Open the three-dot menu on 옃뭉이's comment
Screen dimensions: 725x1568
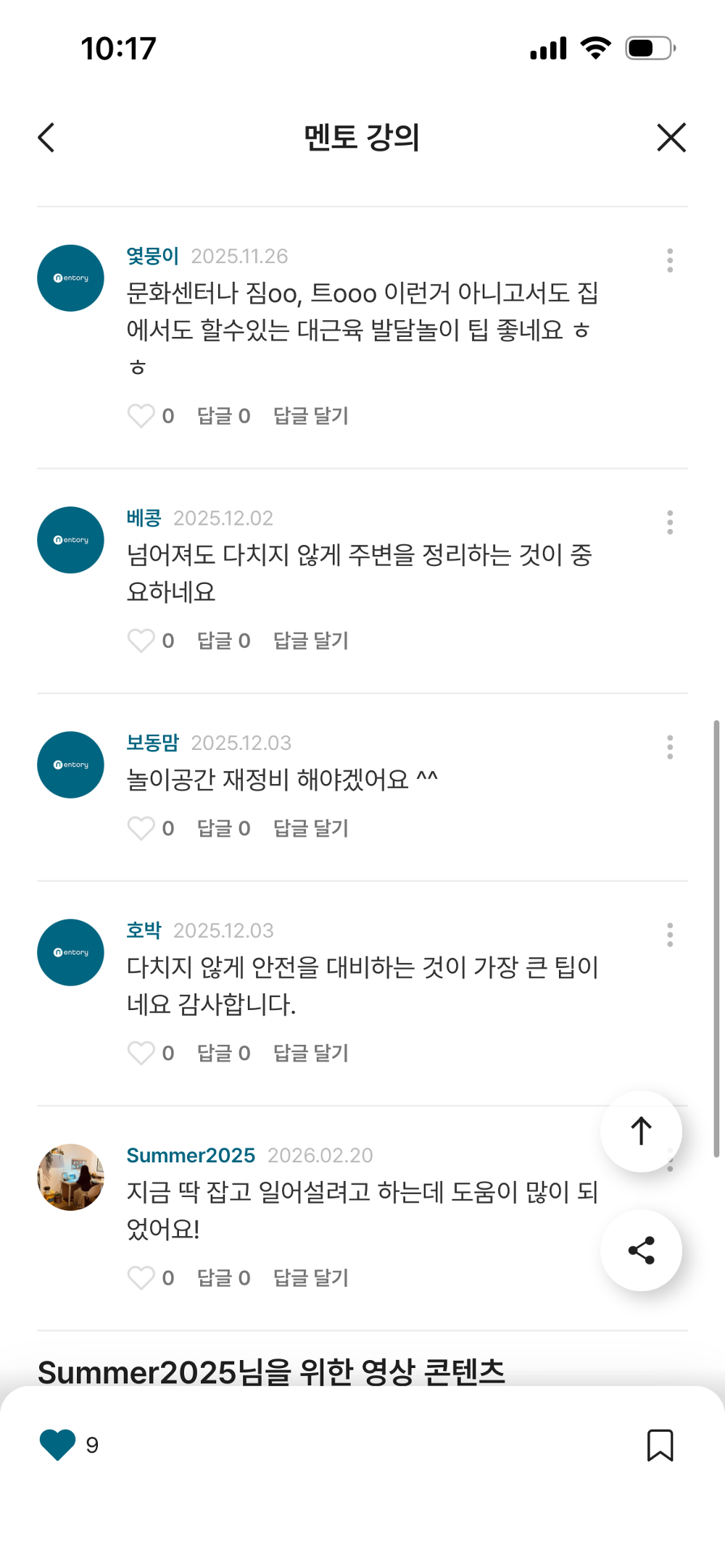669,260
